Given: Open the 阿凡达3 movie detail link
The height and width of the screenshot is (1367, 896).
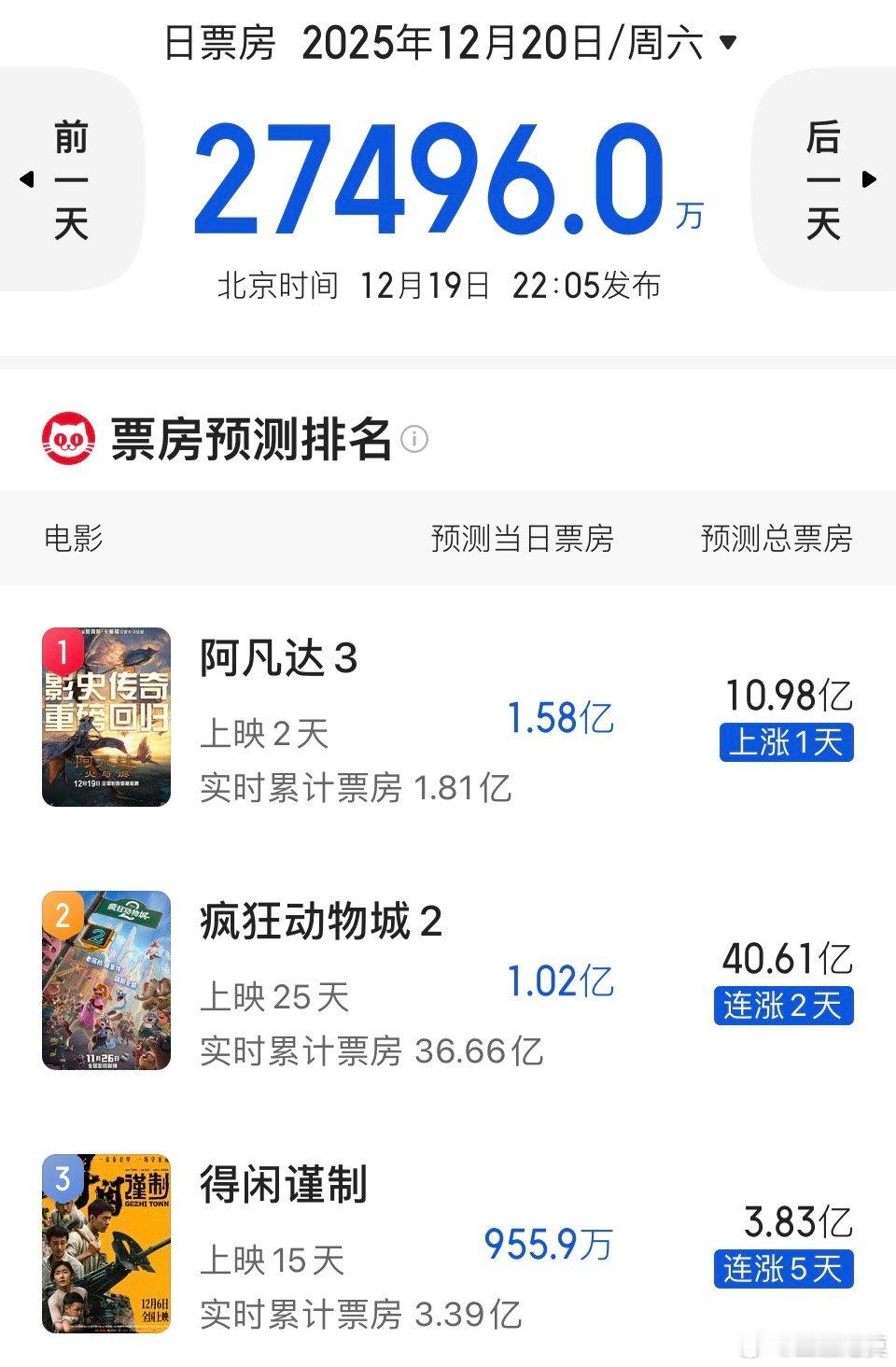Looking at the screenshot, I should pyautogui.click(x=275, y=661).
